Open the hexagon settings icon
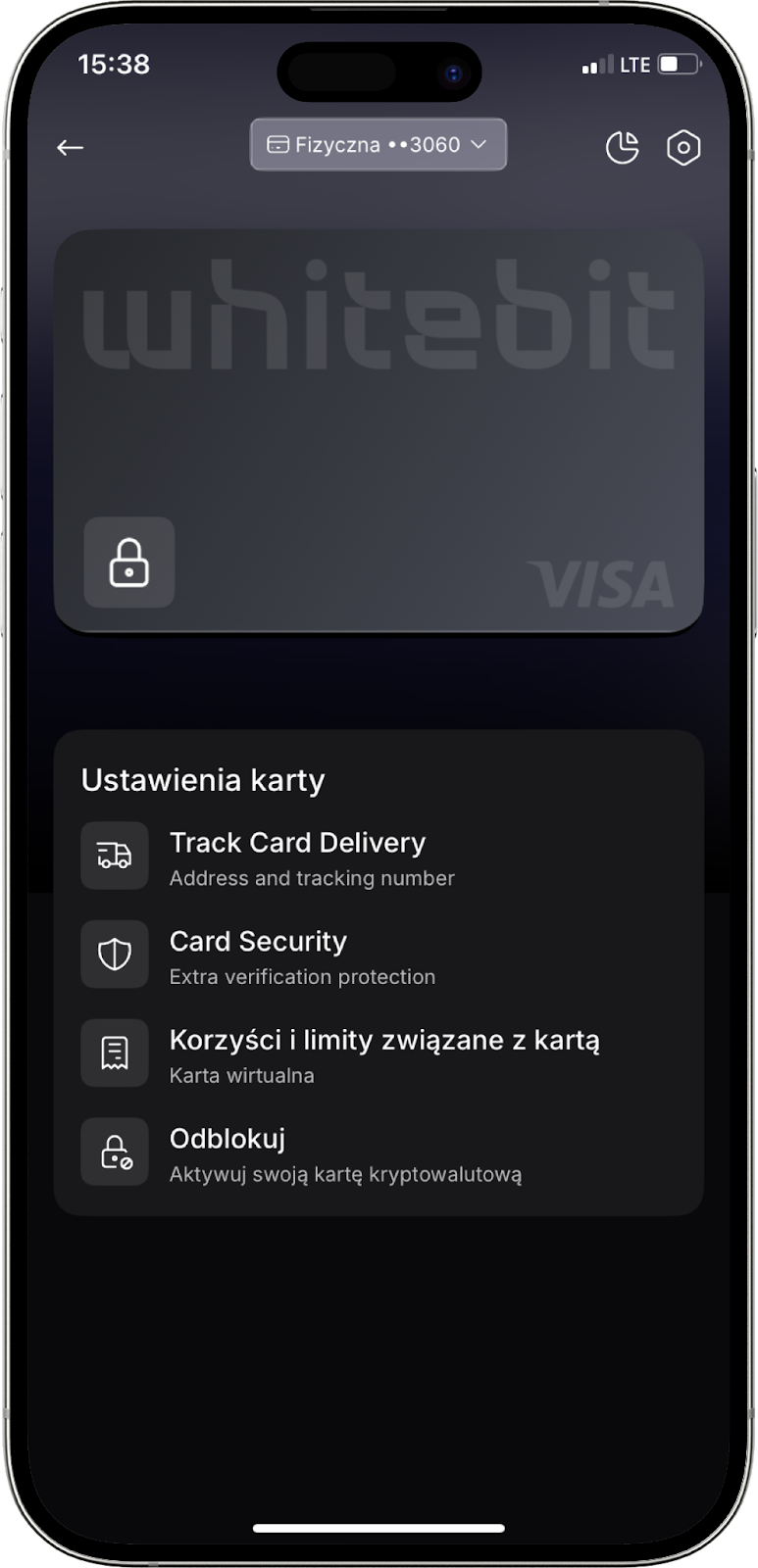Screen dimensions: 758x1568 (683, 147)
